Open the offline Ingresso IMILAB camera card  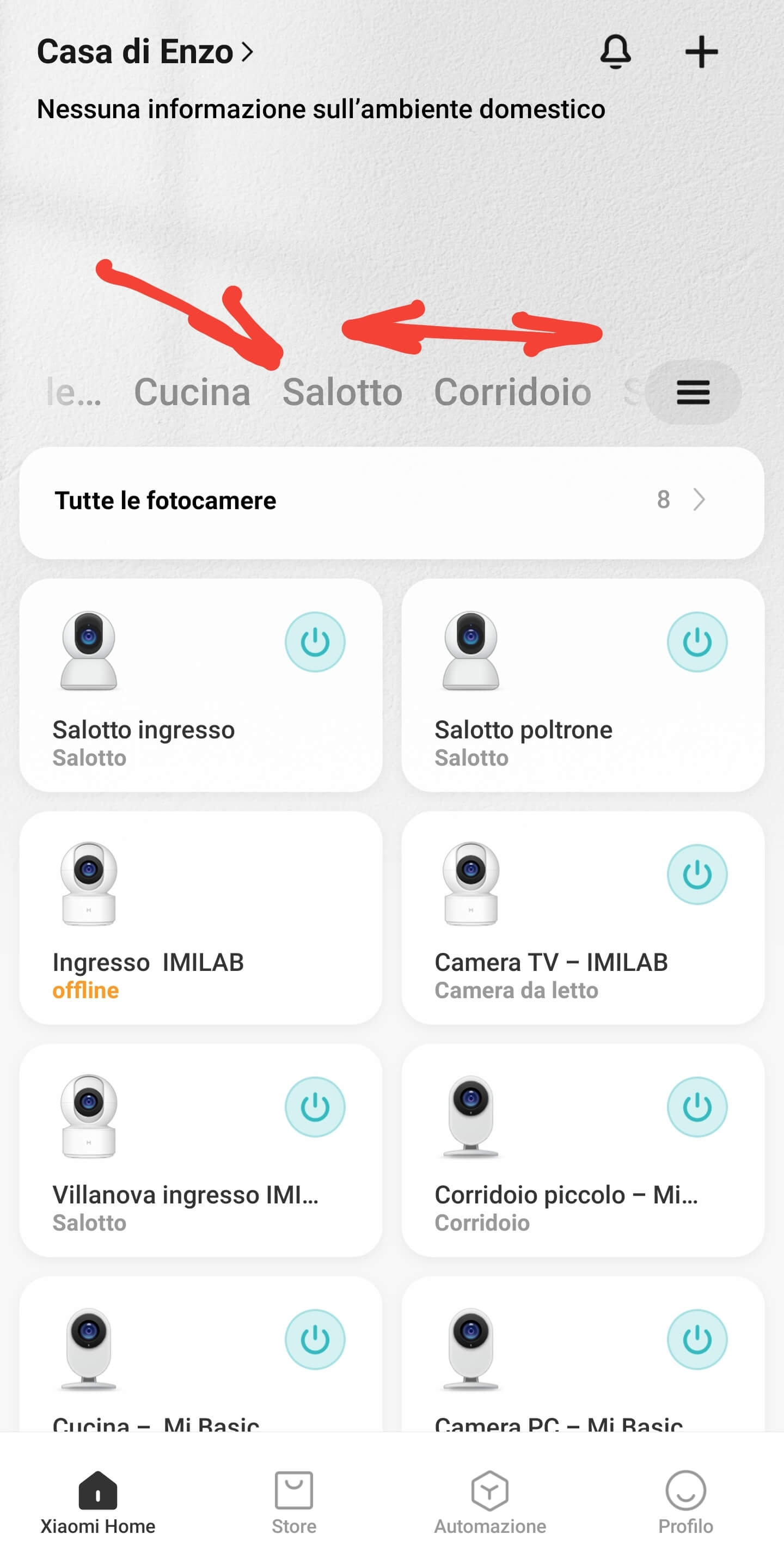200,918
